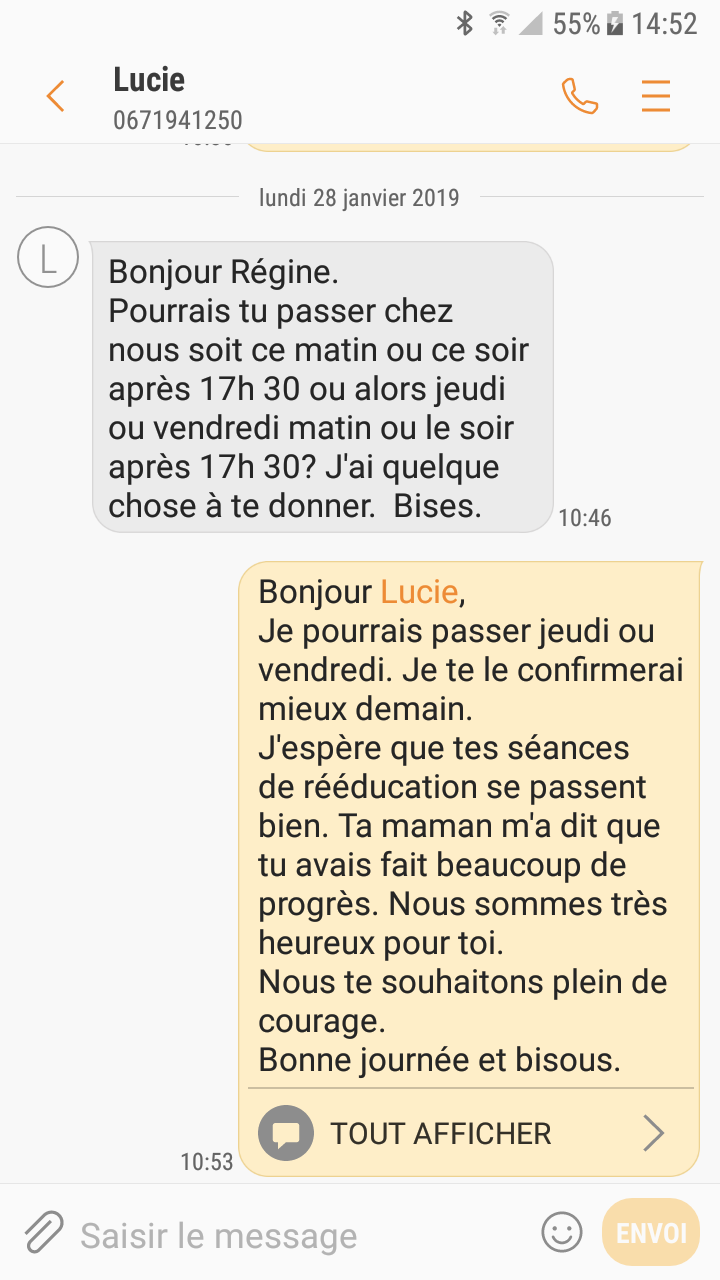Attach a file with the paperclip
The image size is (720, 1280).
(x=44, y=1233)
